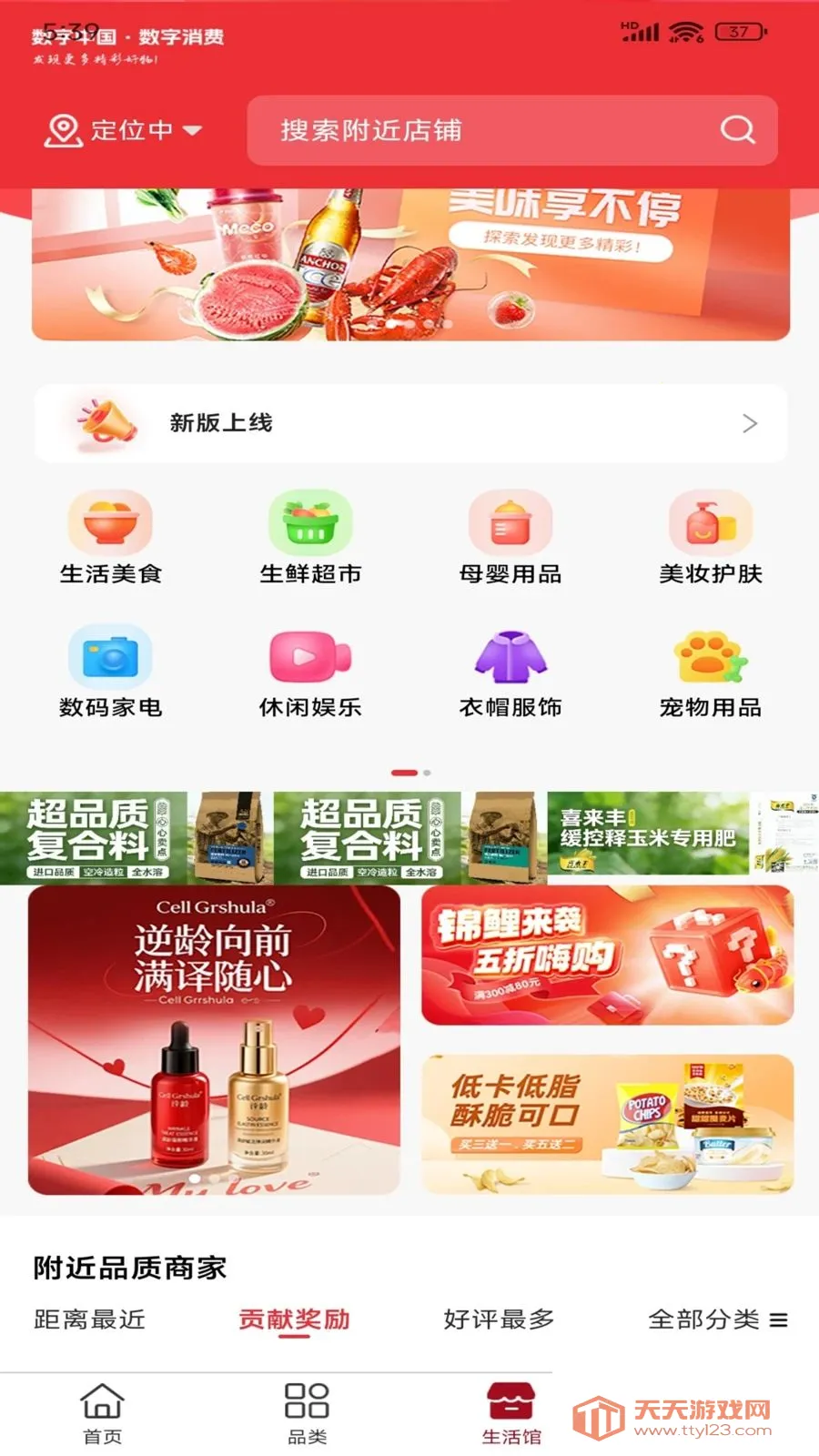Sort merchants by 距离最近
This screenshot has width=819, height=1456.
(x=89, y=1319)
